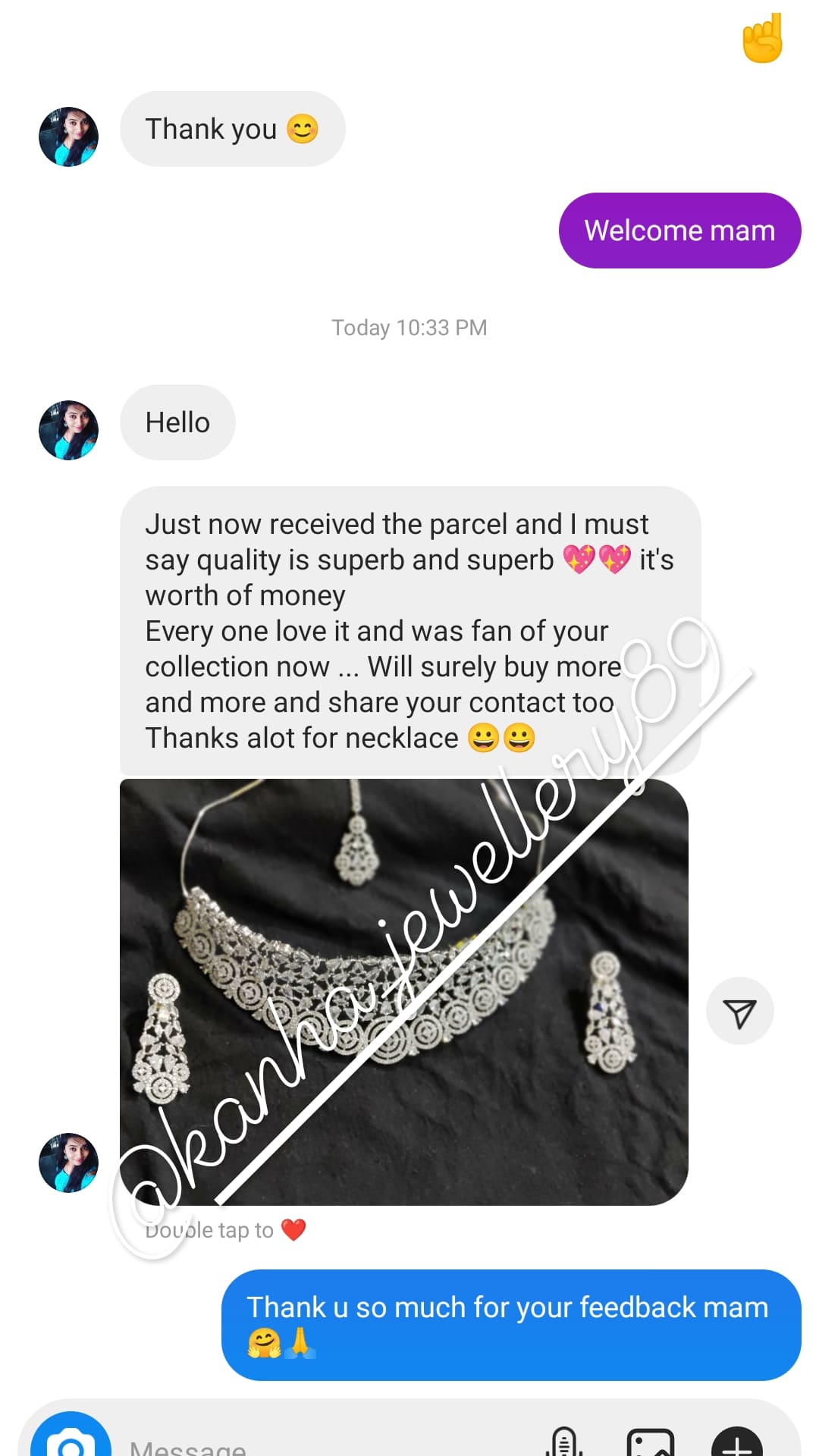Open the camera from the message bar
The width and height of the screenshot is (819, 1456).
(x=70, y=1442)
